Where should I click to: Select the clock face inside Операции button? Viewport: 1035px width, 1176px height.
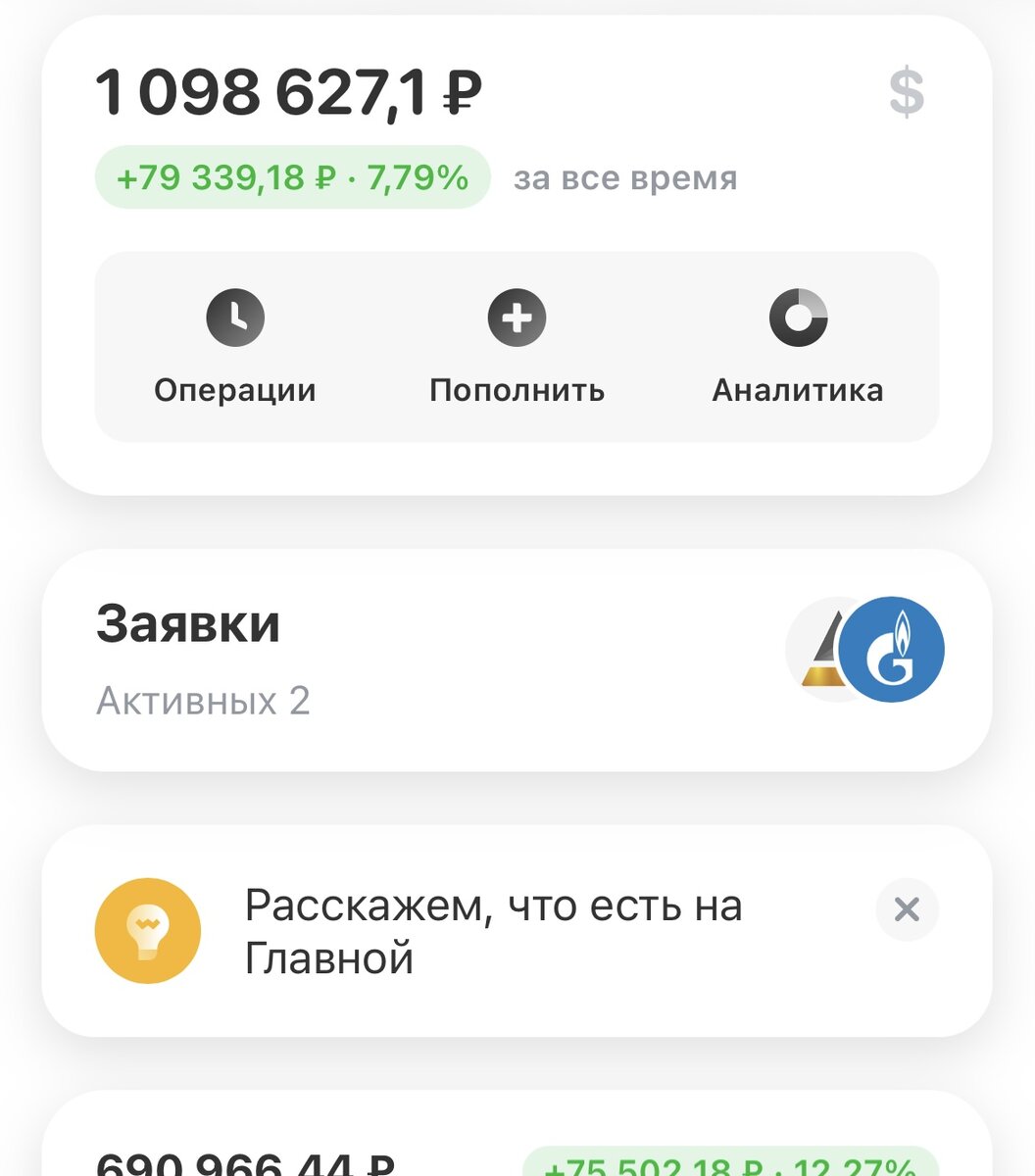(x=233, y=317)
